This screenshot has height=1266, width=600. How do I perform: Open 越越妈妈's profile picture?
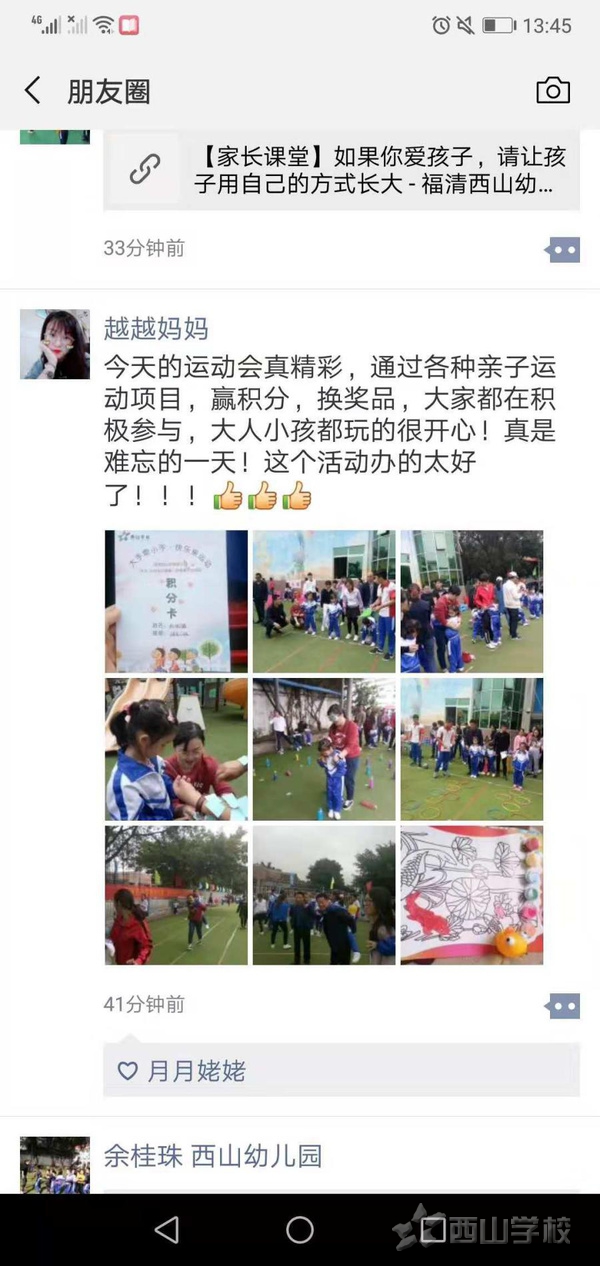(55, 344)
